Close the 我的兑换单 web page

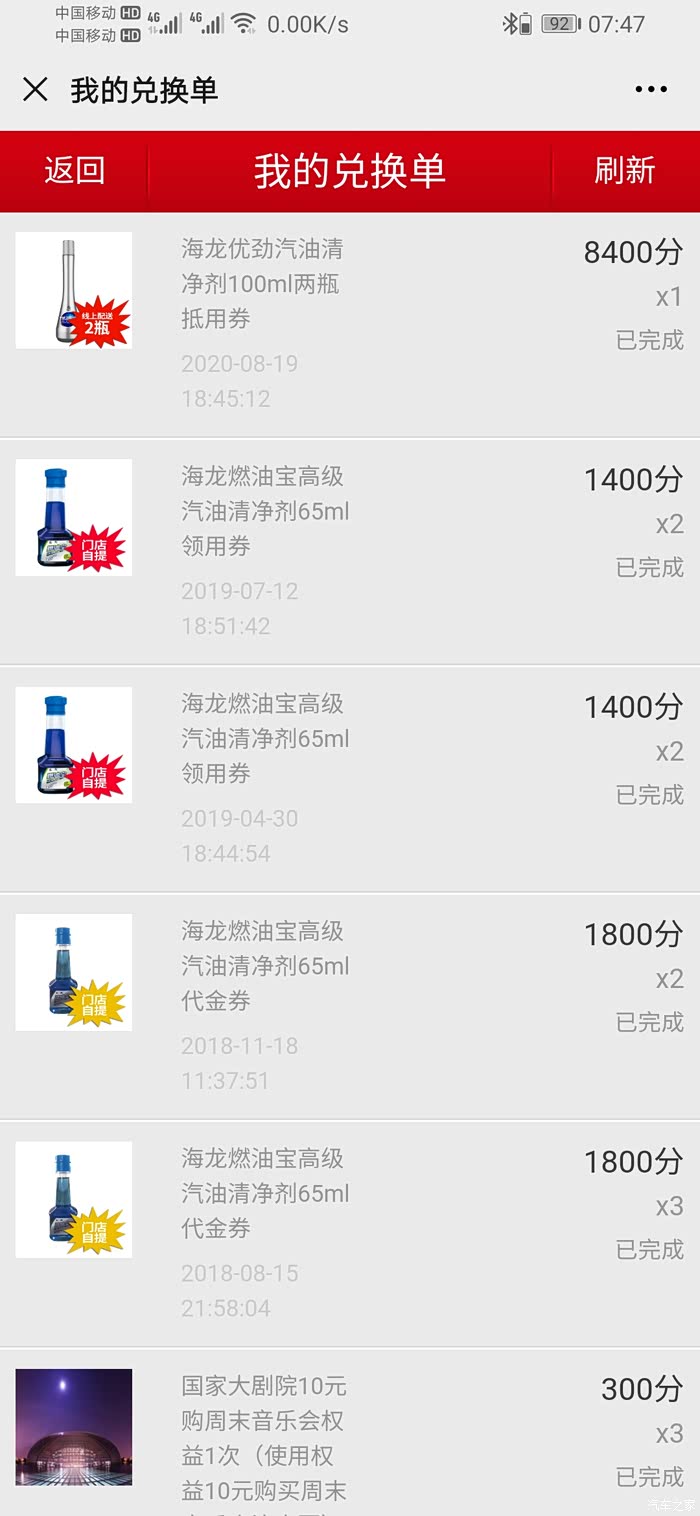[35, 90]
